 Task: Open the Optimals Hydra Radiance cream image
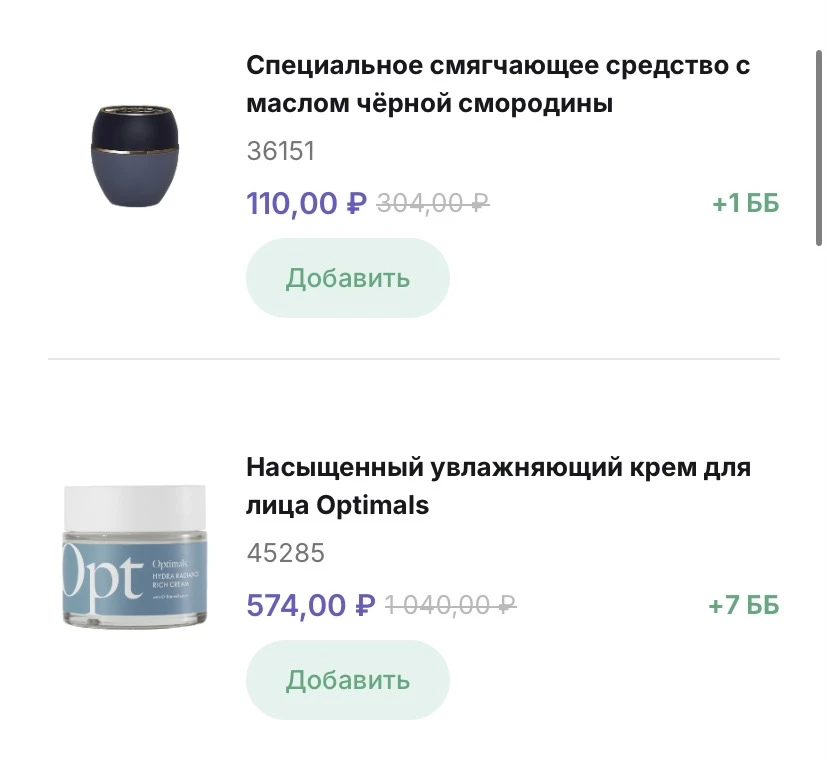tap(135, 557)
